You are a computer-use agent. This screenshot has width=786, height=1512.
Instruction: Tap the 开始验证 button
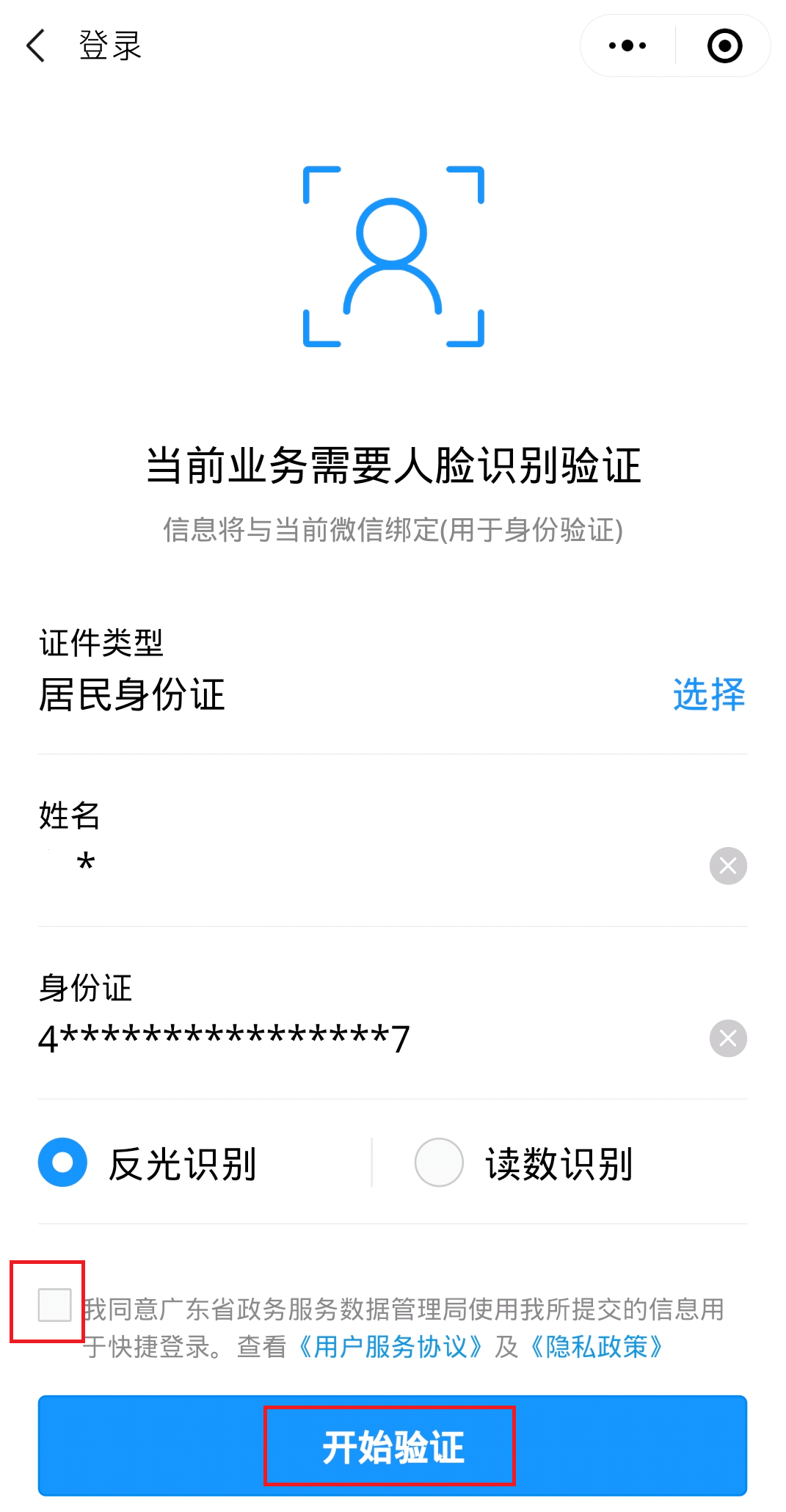[x=393, y=1446]
